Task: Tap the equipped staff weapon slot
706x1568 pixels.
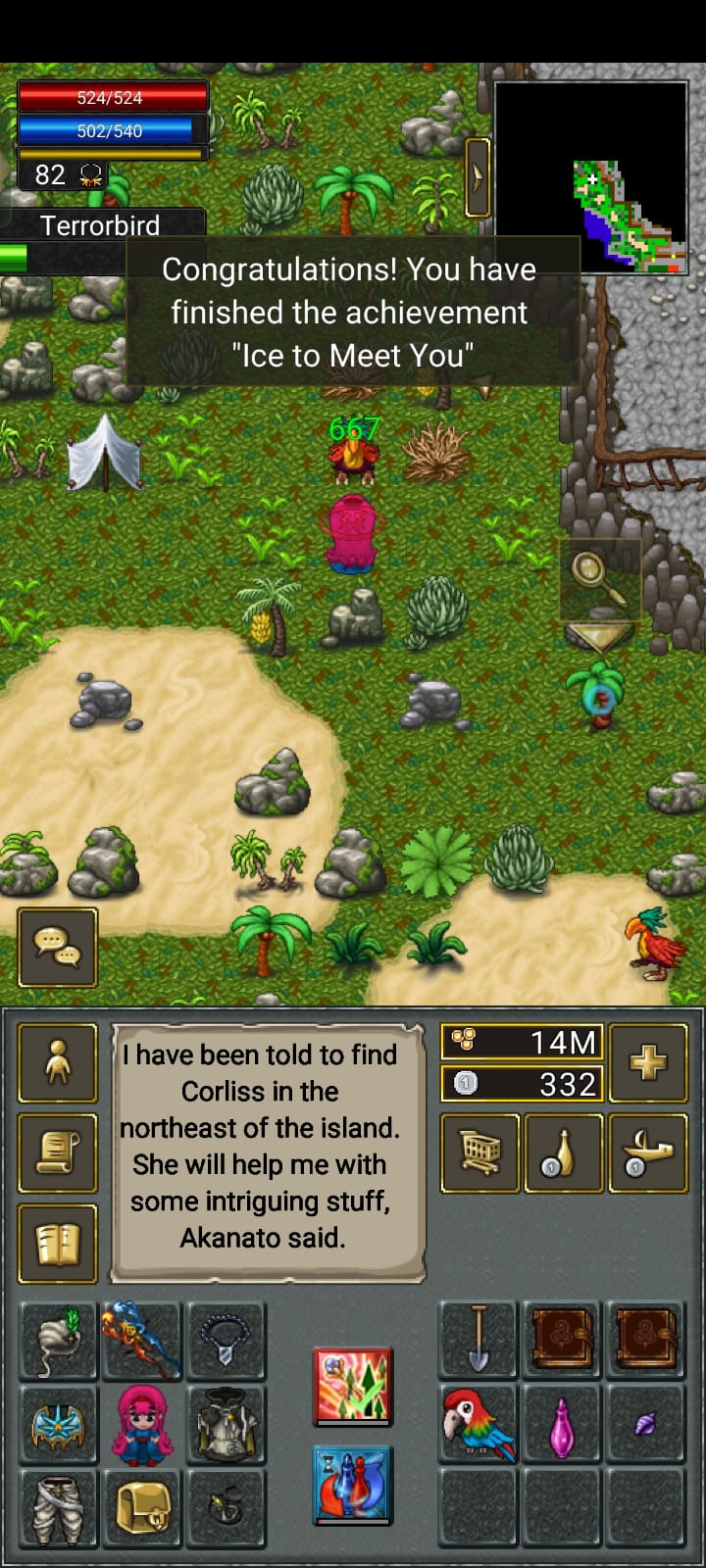Action: point(142,1341)
